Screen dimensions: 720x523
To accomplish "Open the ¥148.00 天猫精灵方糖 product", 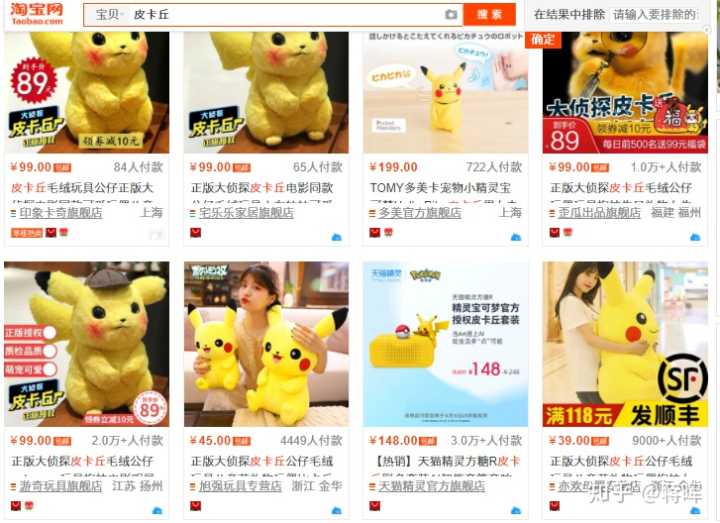I will click(445, 344).
